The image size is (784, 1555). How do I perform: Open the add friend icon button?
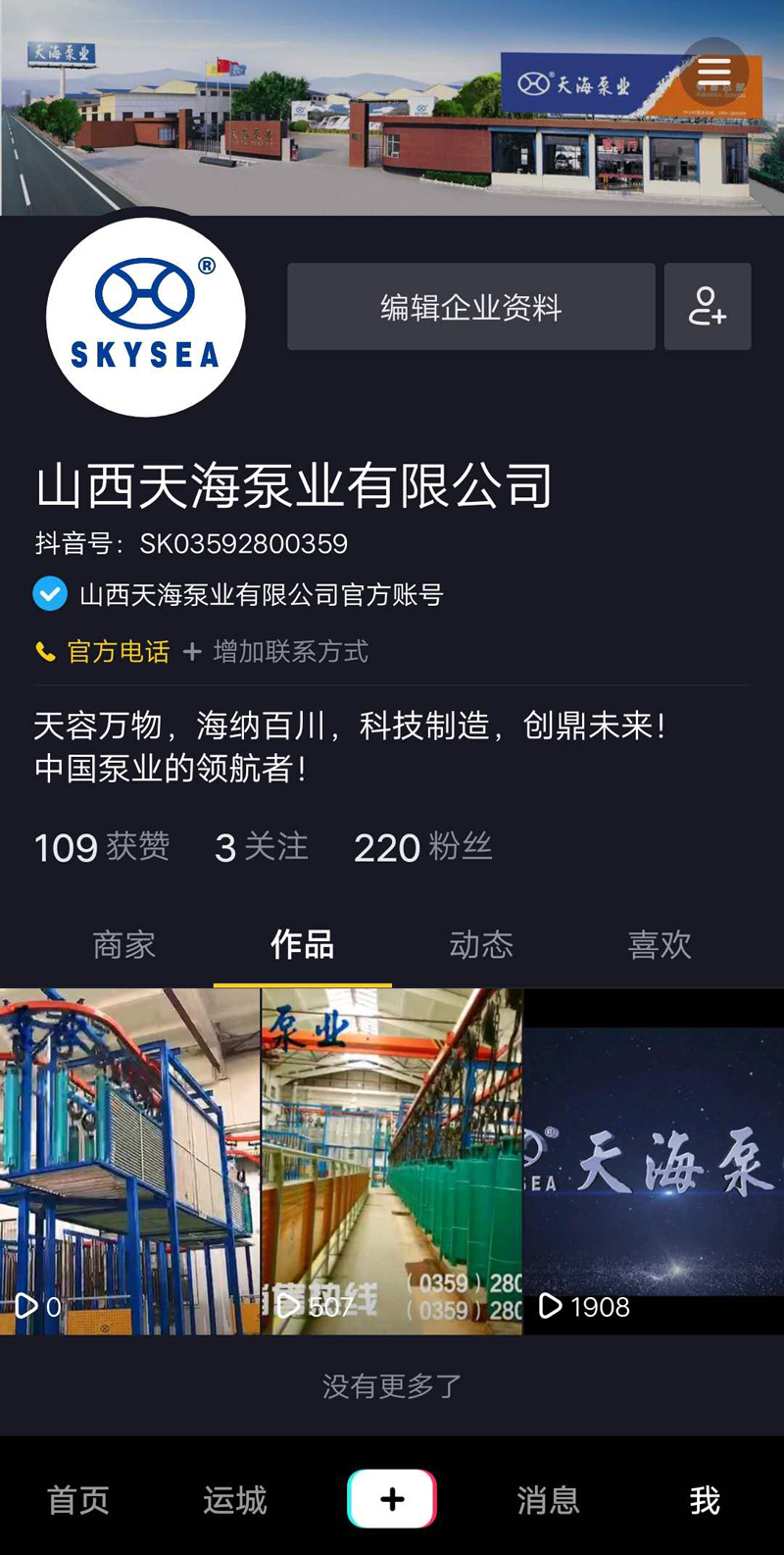click(x=708, y=307)
